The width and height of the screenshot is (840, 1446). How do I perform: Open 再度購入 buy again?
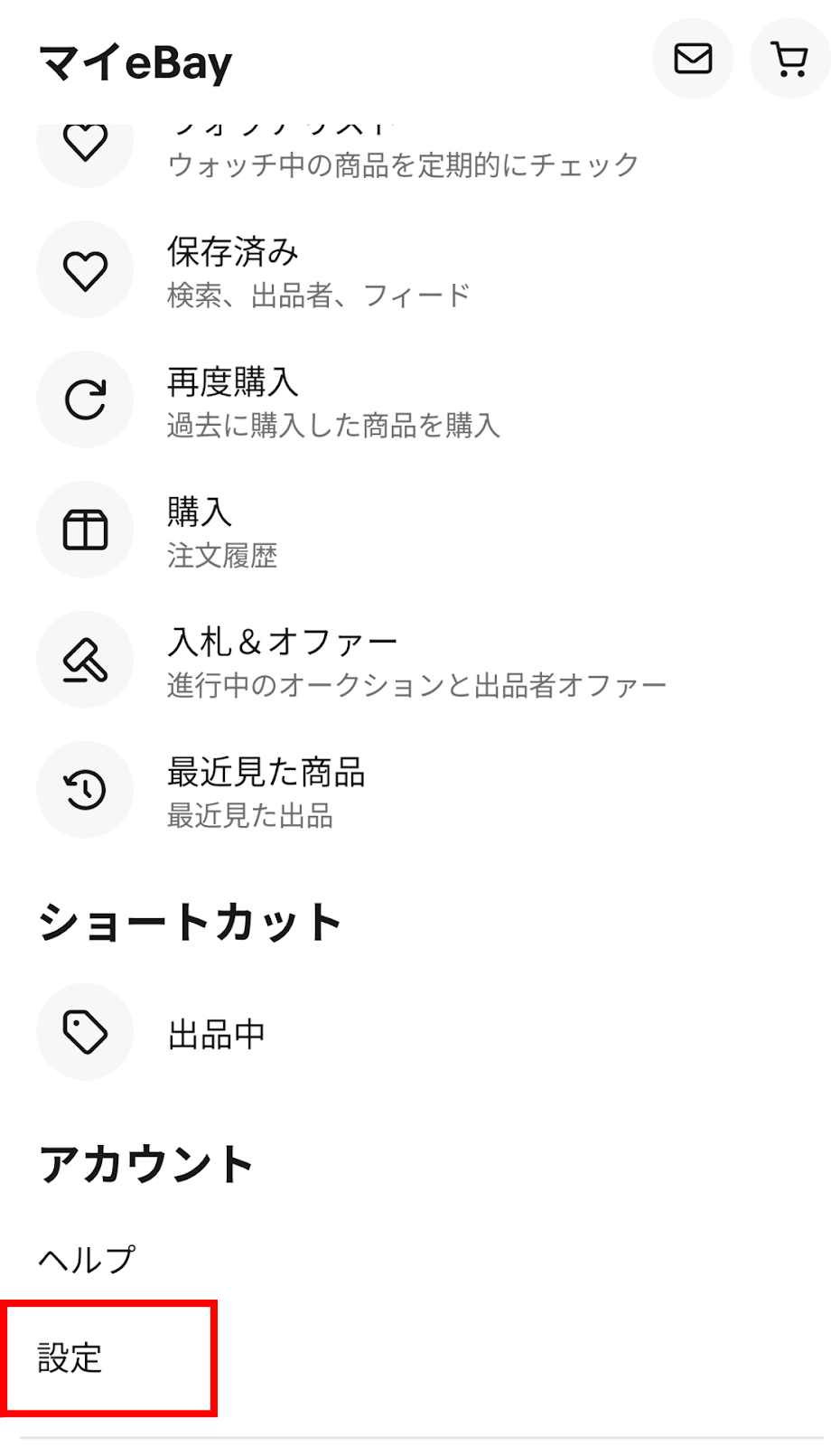(420, 399)
